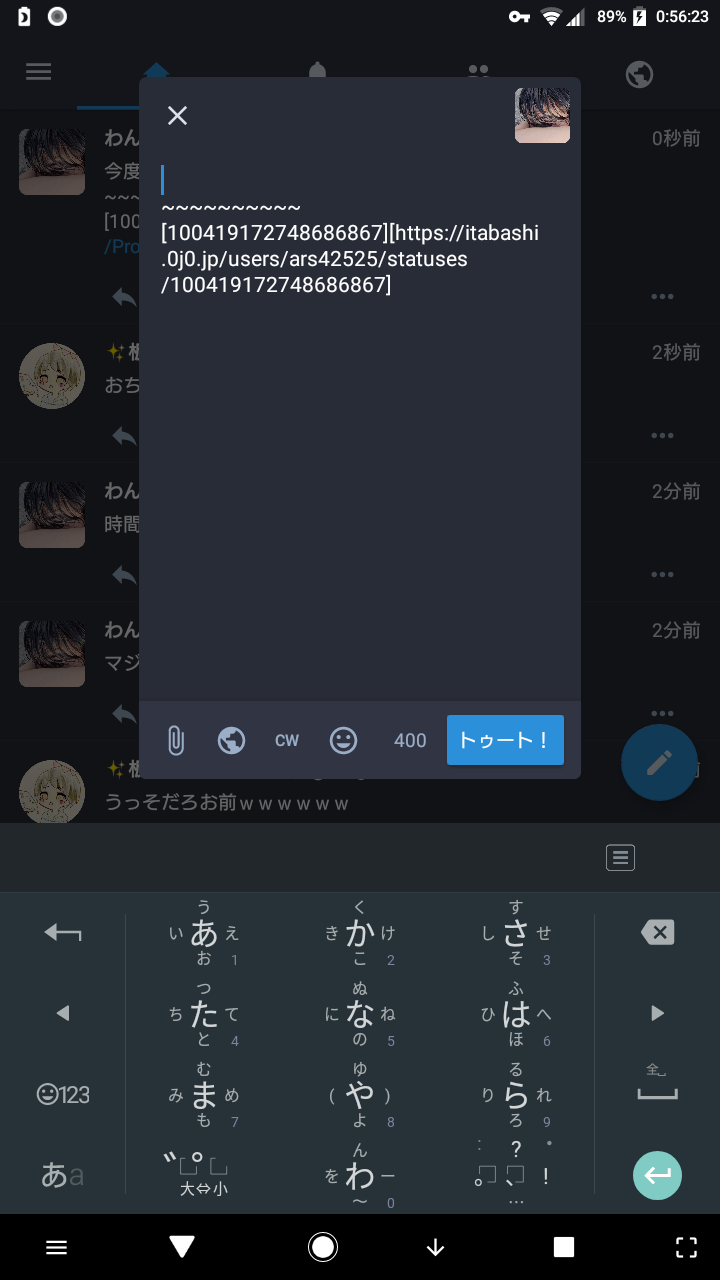Viewport: 720px width, 1280px height.
Task: Tap the account avatar in compose dialog
Action: [x=542, y=115]
